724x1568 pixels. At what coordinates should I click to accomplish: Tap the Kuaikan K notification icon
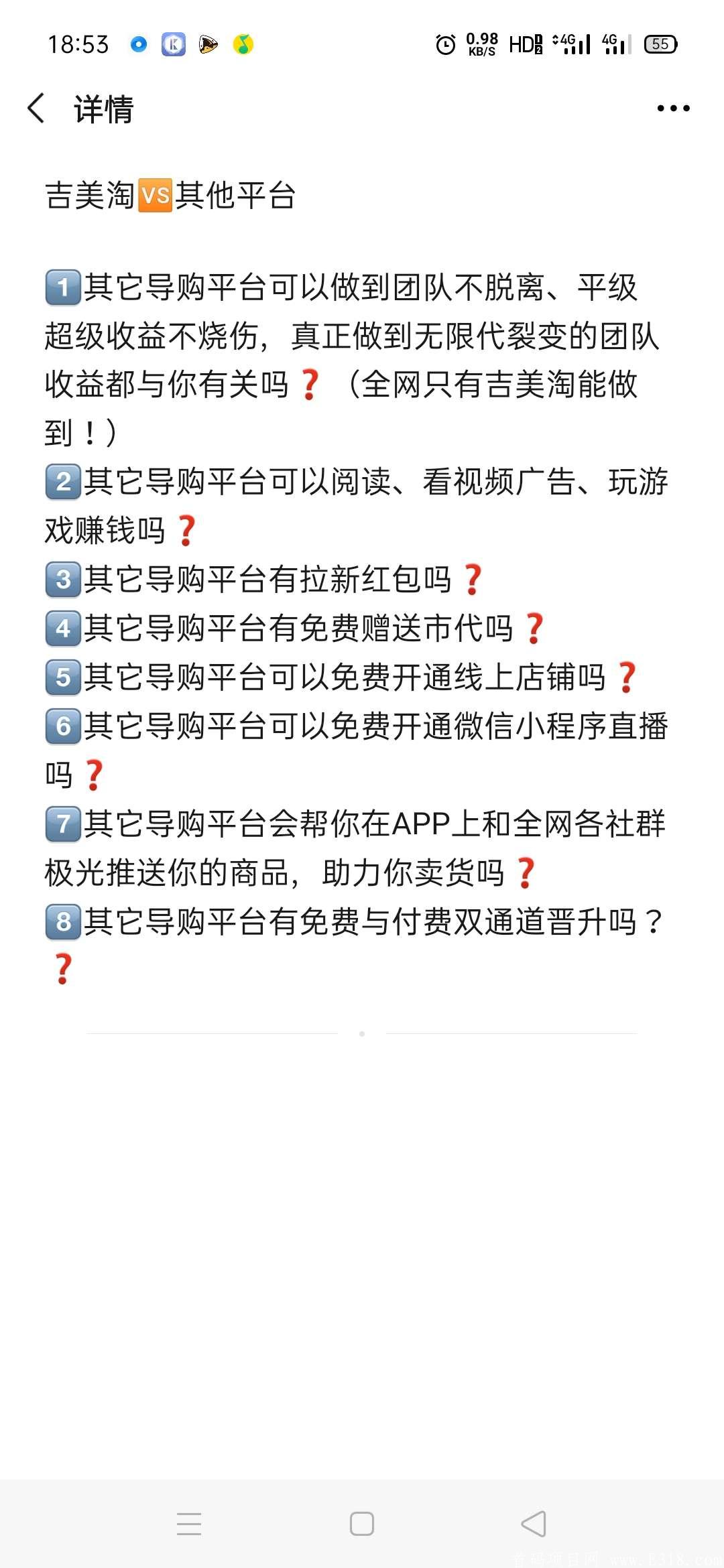click(x=172, y=44)
